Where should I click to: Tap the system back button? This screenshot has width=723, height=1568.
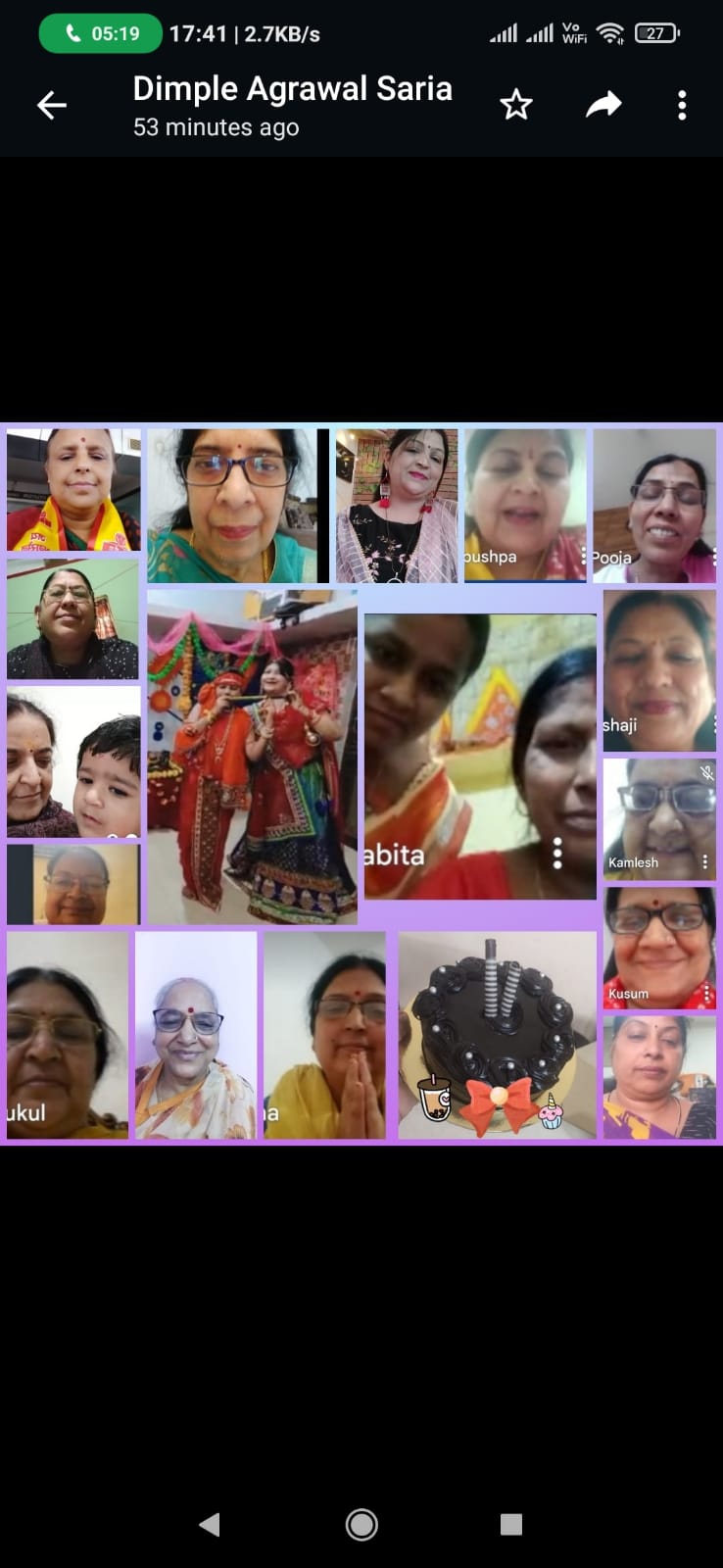209,1524
